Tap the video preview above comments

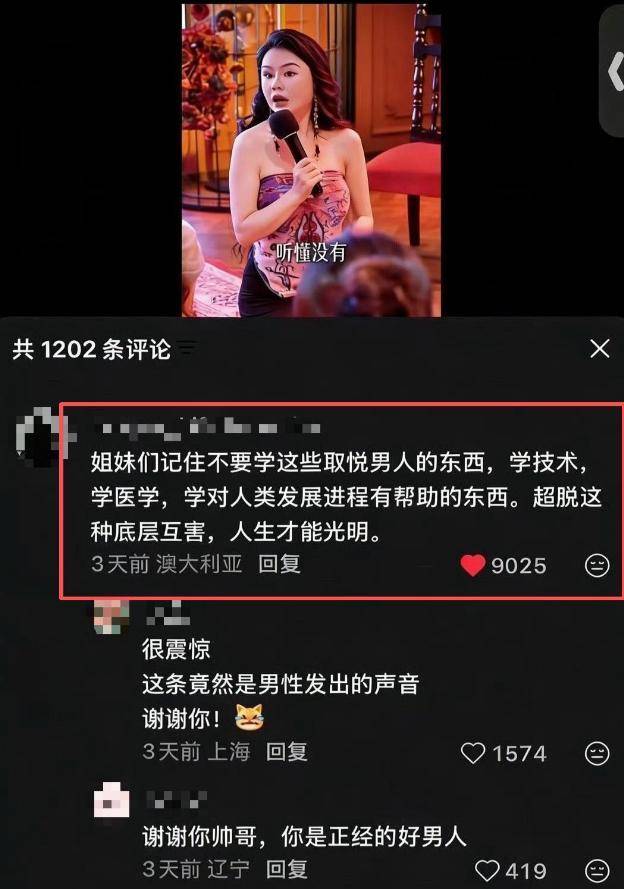[311, 160]
